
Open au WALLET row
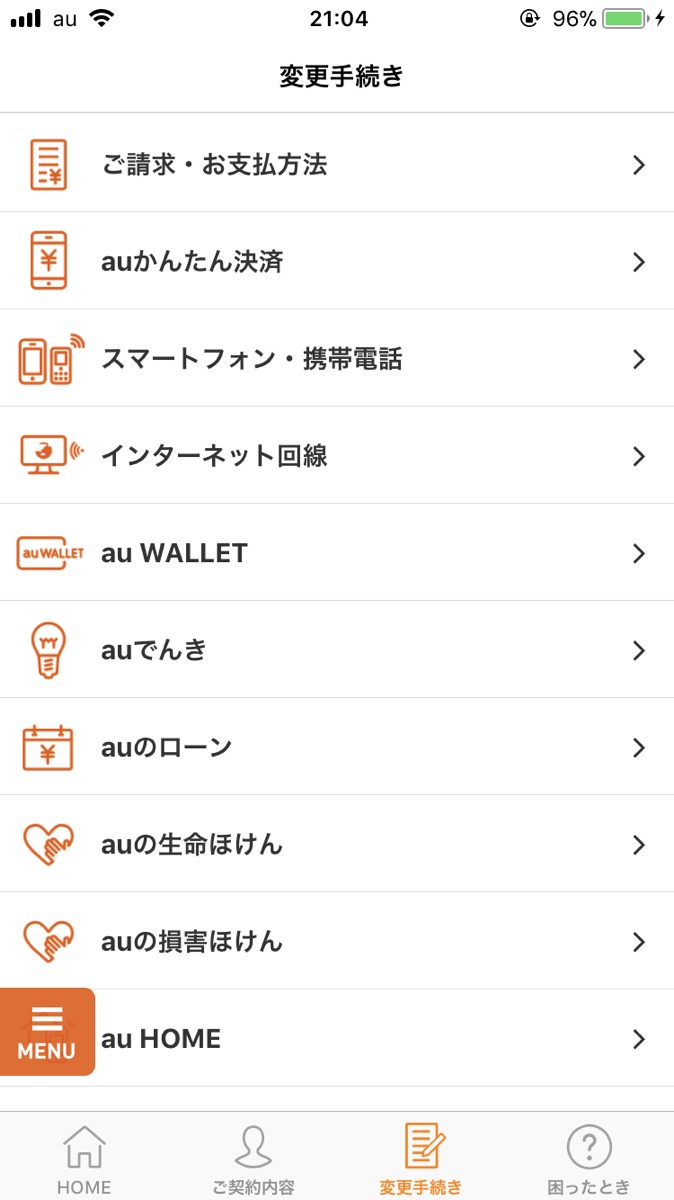click(336, 553)
